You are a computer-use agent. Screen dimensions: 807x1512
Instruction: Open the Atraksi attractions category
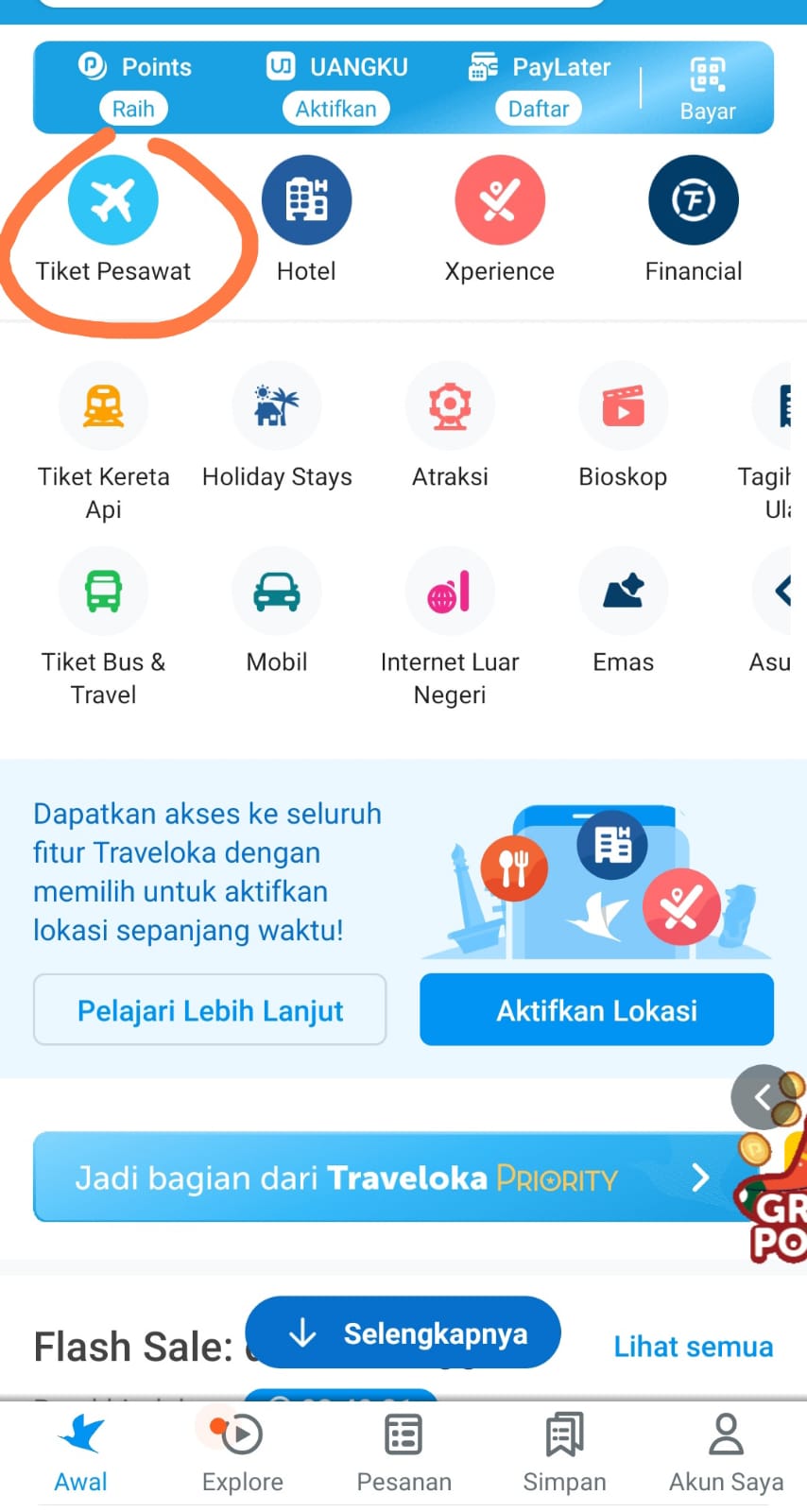coord(450,407)
